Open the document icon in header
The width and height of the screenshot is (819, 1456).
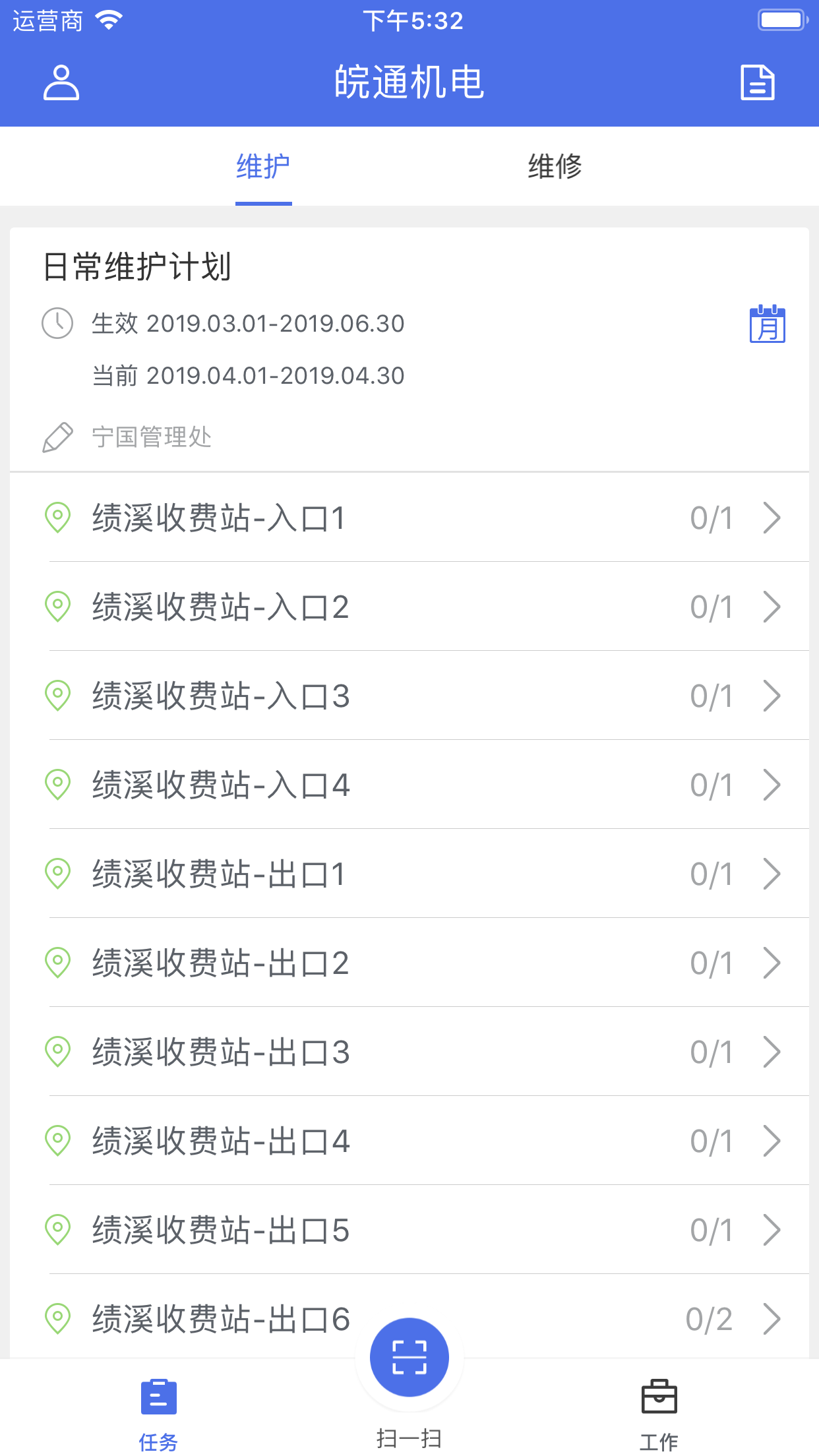tap(757, 82)
